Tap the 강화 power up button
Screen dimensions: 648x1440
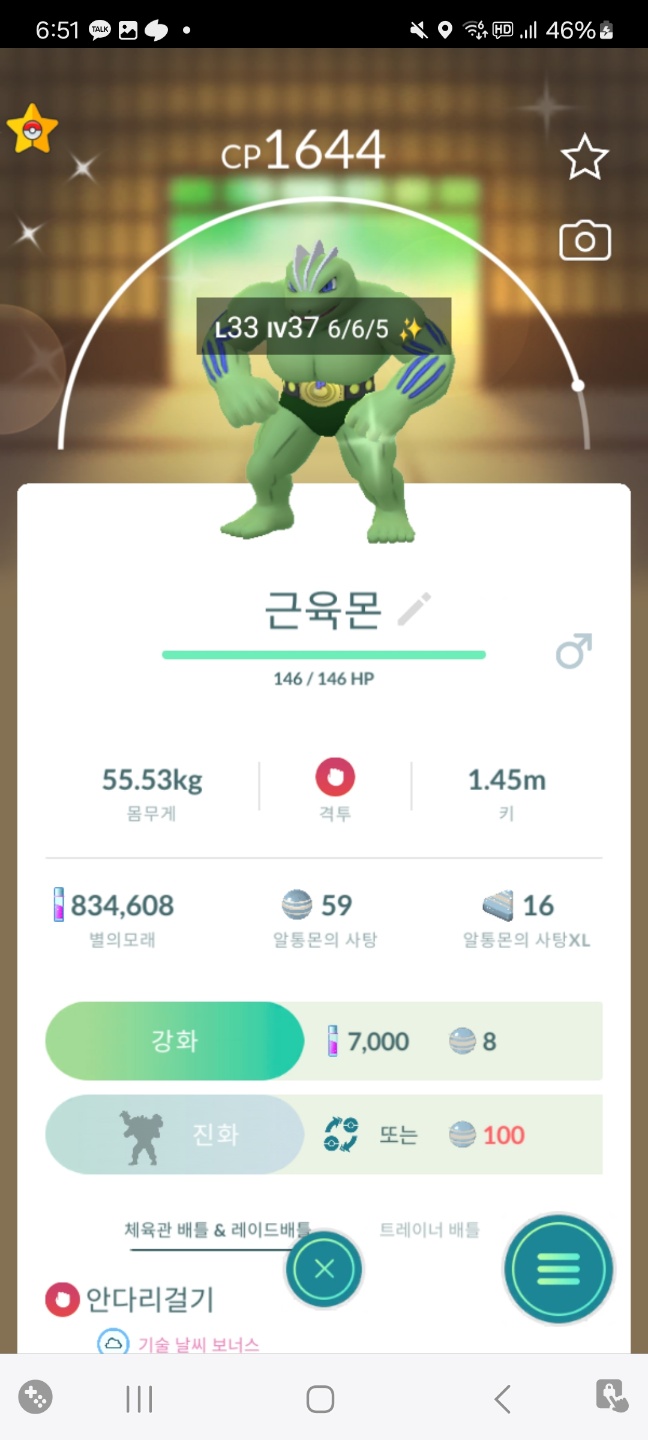pyautogui.click(x=174, y=1041)
